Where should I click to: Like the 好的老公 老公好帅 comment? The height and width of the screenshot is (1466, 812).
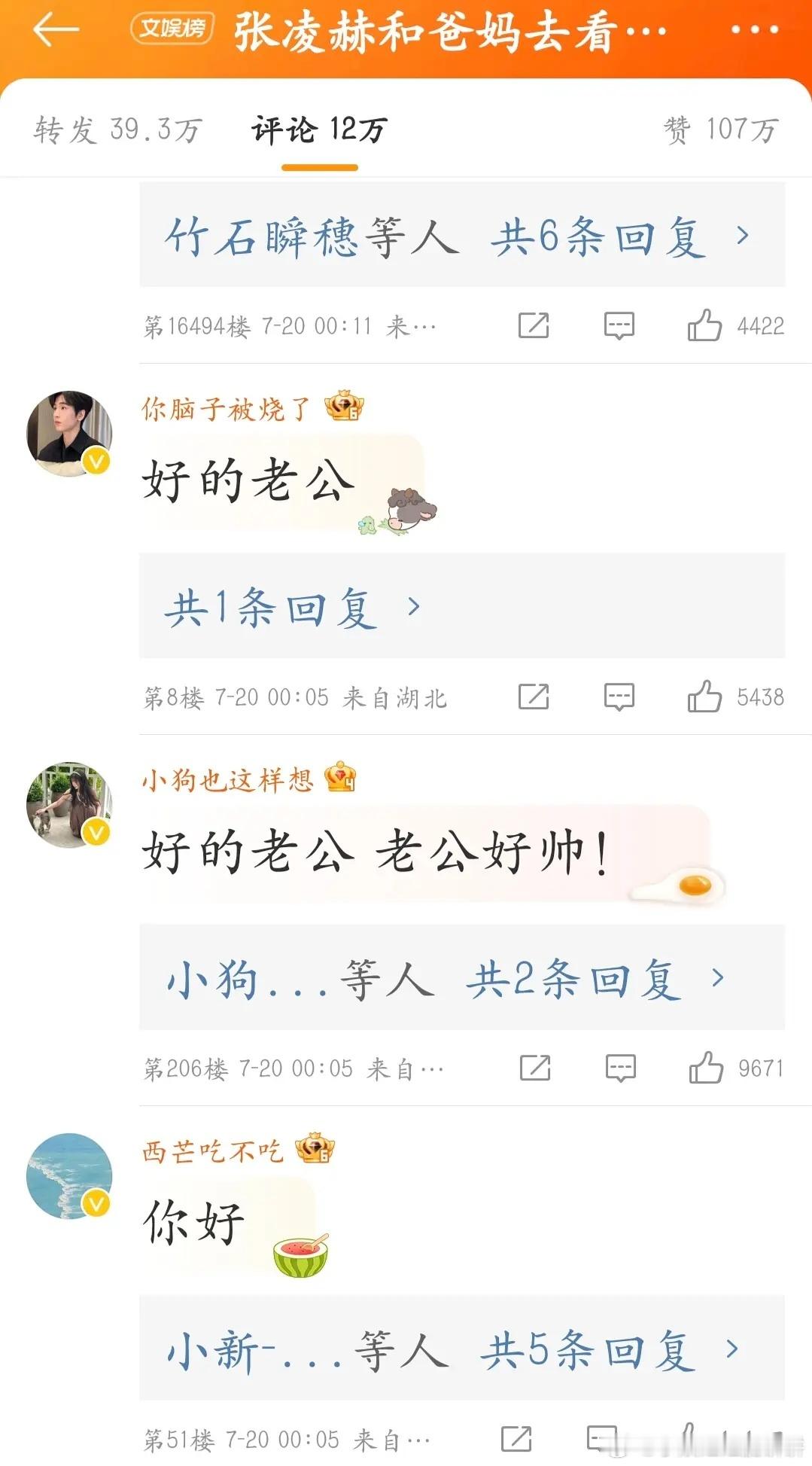coord(704,1067)
